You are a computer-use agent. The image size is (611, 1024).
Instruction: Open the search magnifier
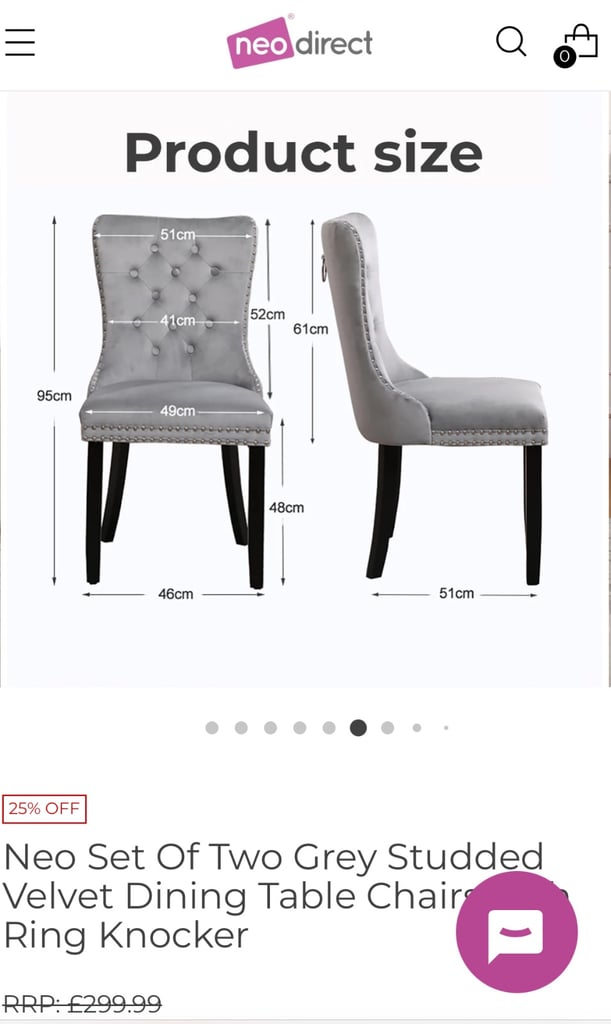(x=511, y=42)
